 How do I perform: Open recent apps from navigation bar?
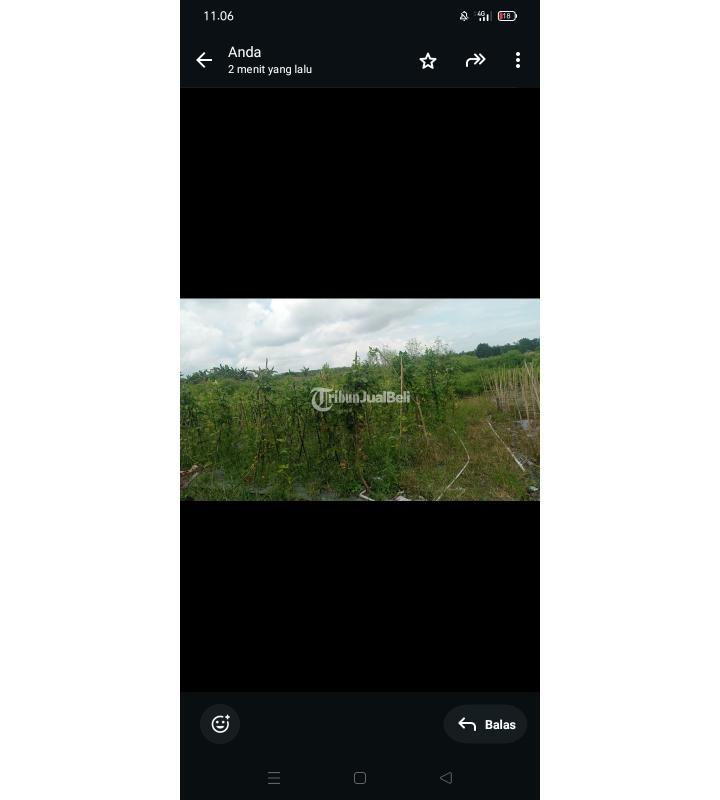click(274, 778)
